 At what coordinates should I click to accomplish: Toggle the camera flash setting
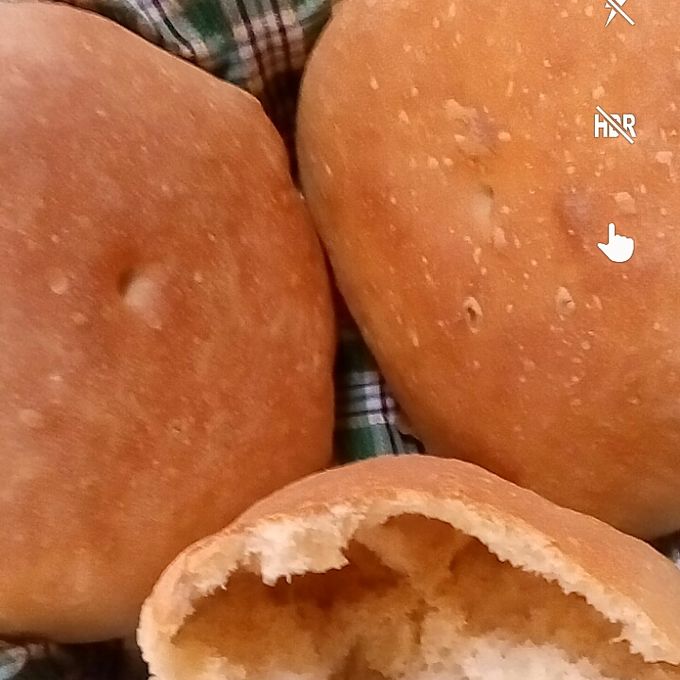coord(618,12)
